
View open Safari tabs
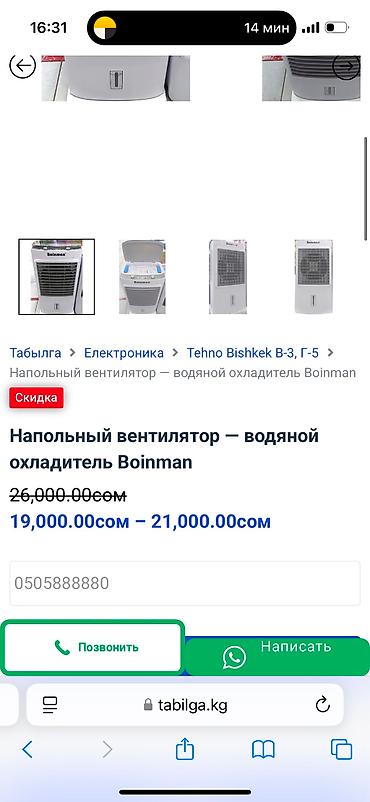tap(341, 750)
